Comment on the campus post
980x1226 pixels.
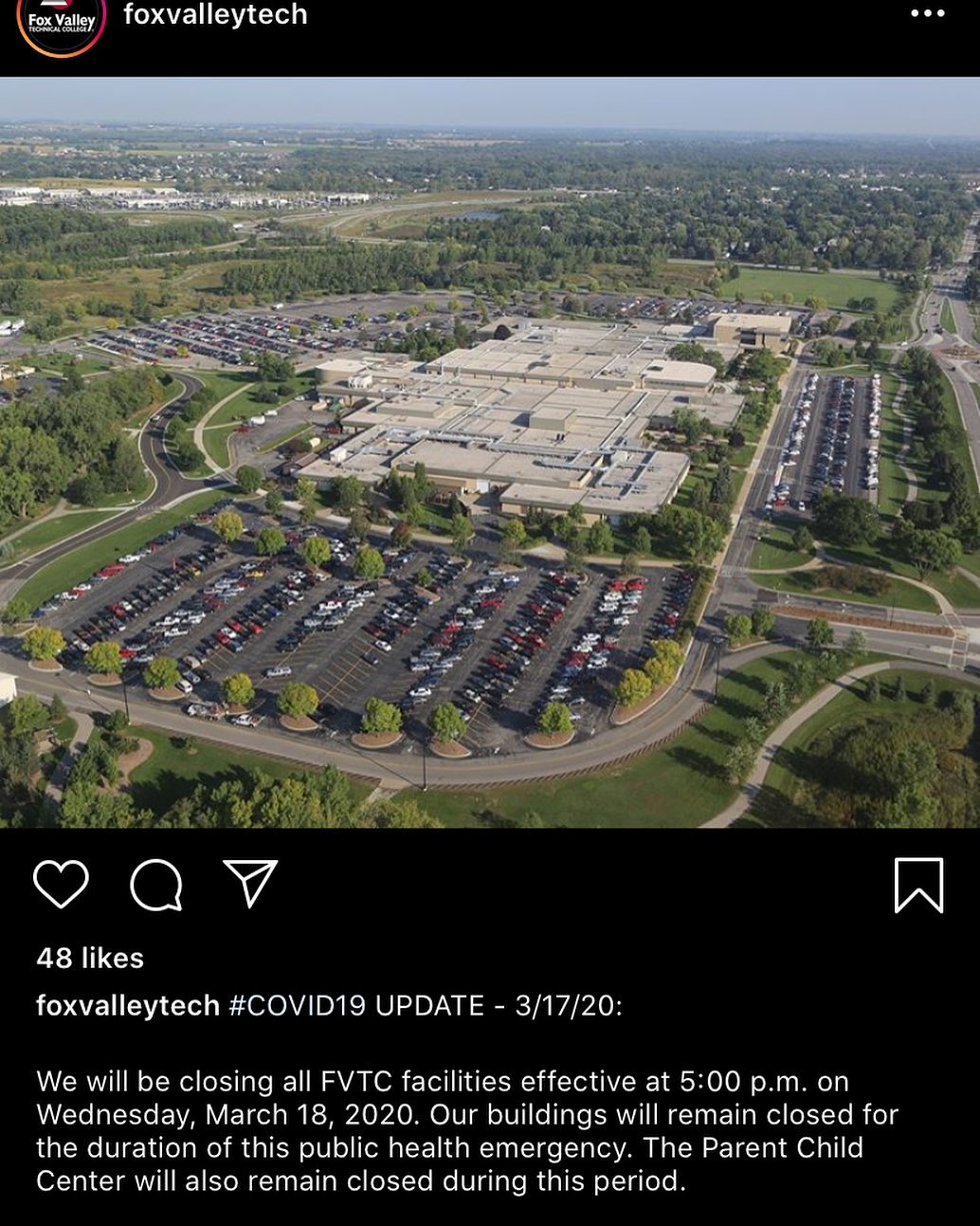tap(156, 885)
